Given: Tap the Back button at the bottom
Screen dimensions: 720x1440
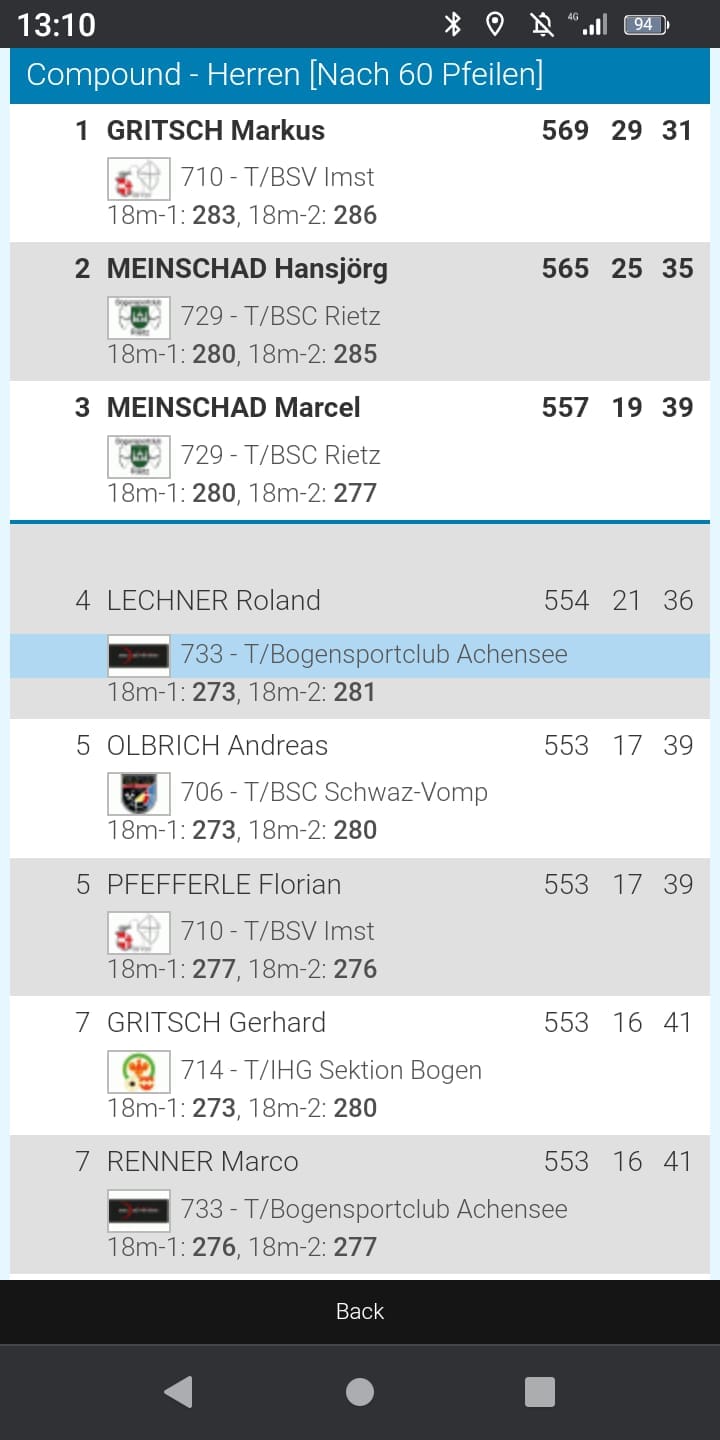Looking at the screenshot, I should 360,1311.
